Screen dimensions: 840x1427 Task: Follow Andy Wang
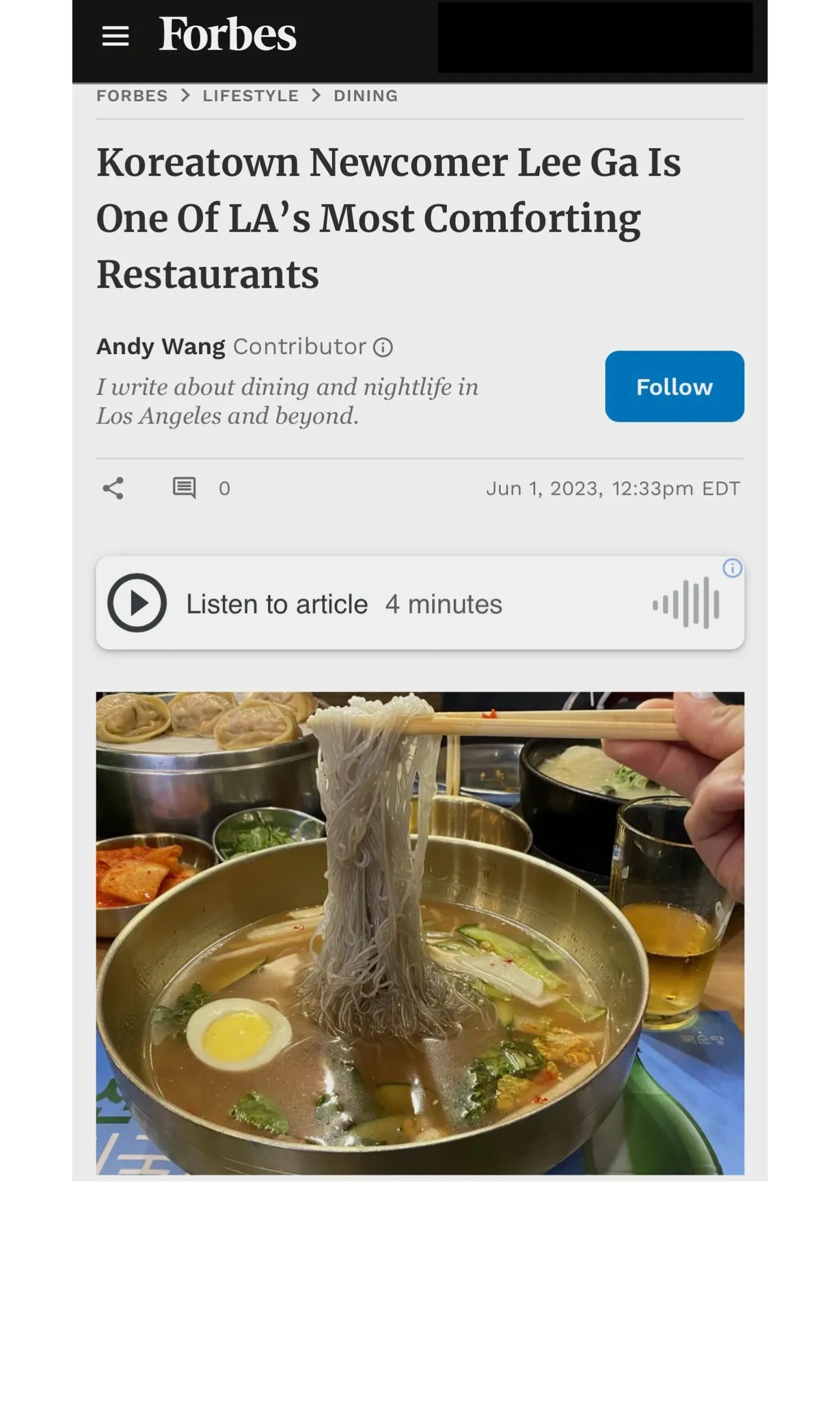coord(674,386)
